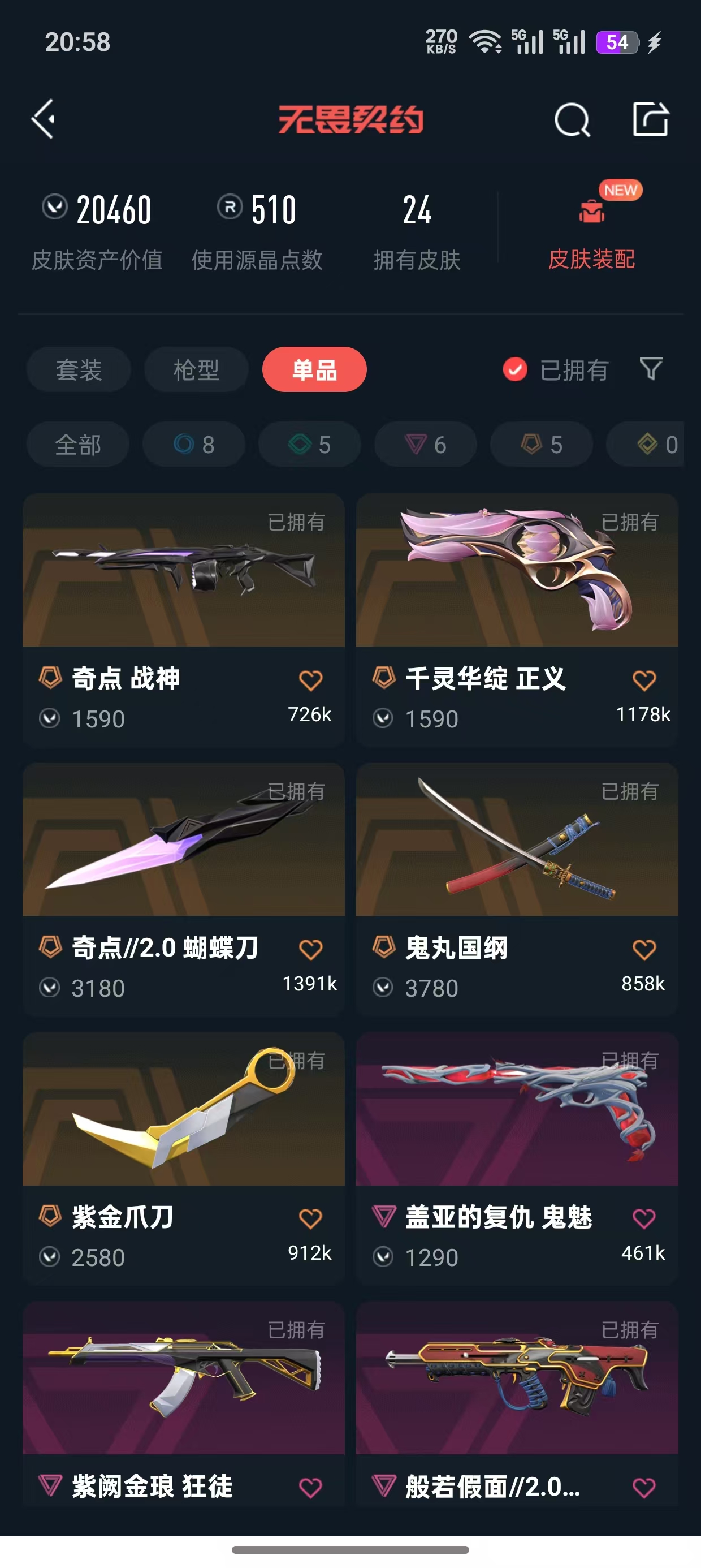Go back using the top-left arrow
701x1568 pixels.
44,119
